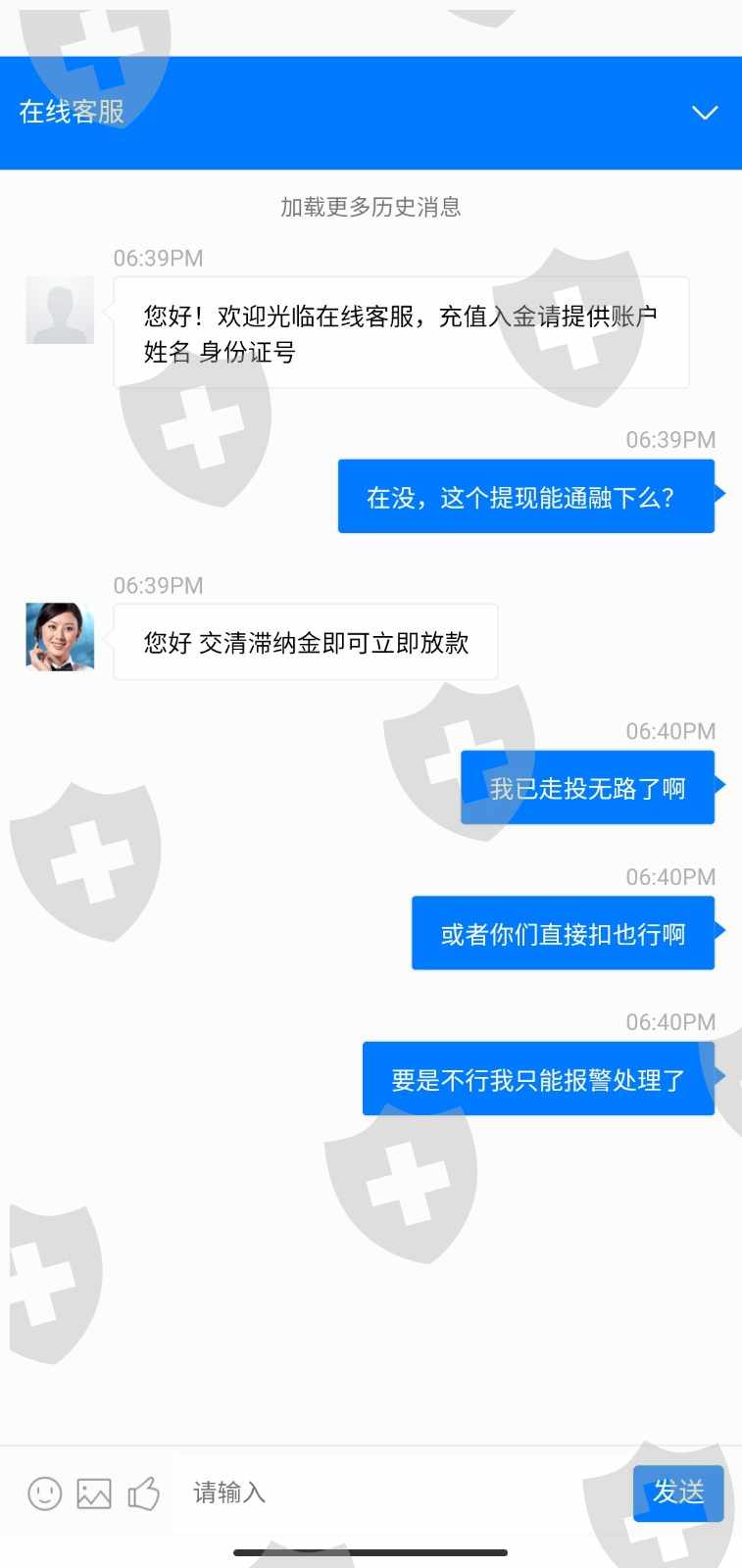Open the emoji picker

[44, 1494]
